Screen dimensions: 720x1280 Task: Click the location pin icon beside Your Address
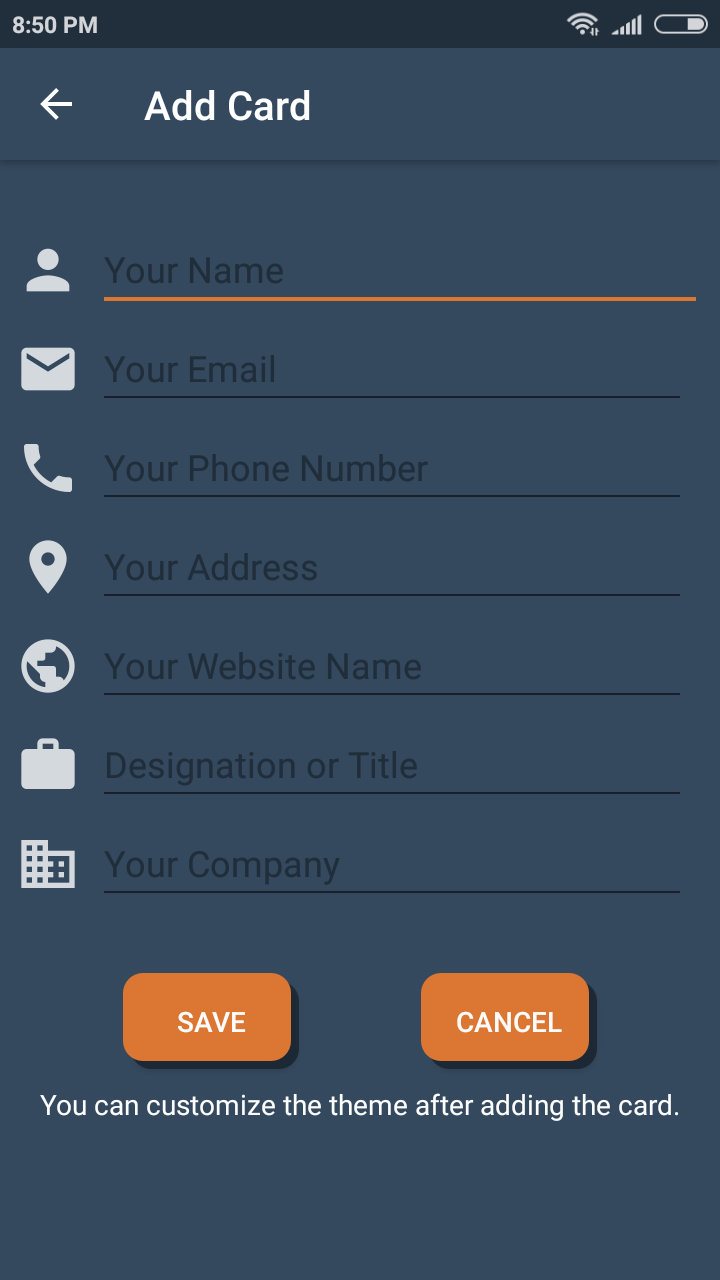47,566
